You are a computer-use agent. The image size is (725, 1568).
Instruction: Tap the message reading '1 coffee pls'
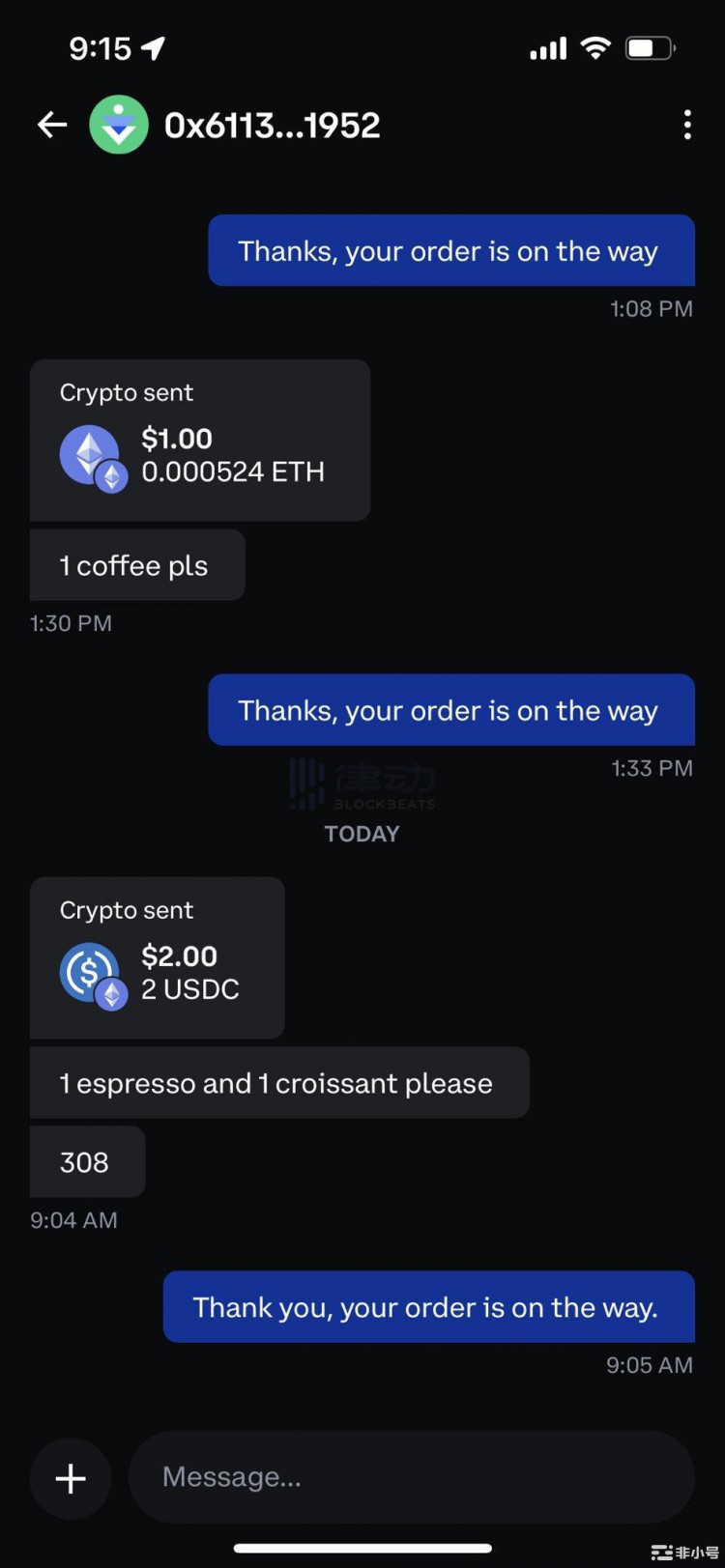[x=136, y=565]
